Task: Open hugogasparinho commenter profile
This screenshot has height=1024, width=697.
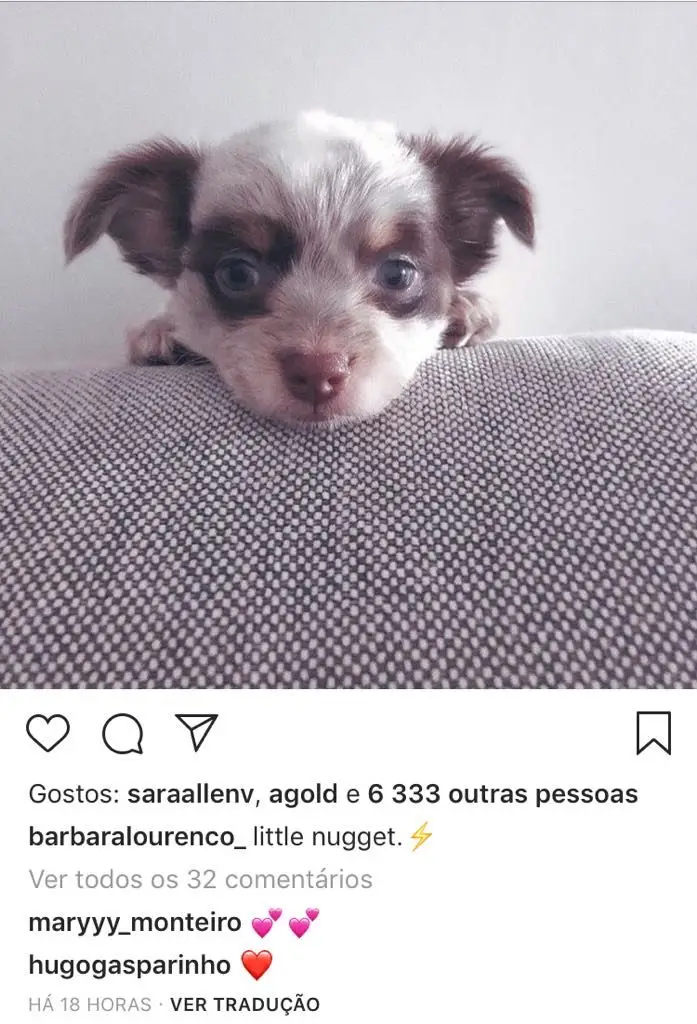Action: click(x=130, y=965)
